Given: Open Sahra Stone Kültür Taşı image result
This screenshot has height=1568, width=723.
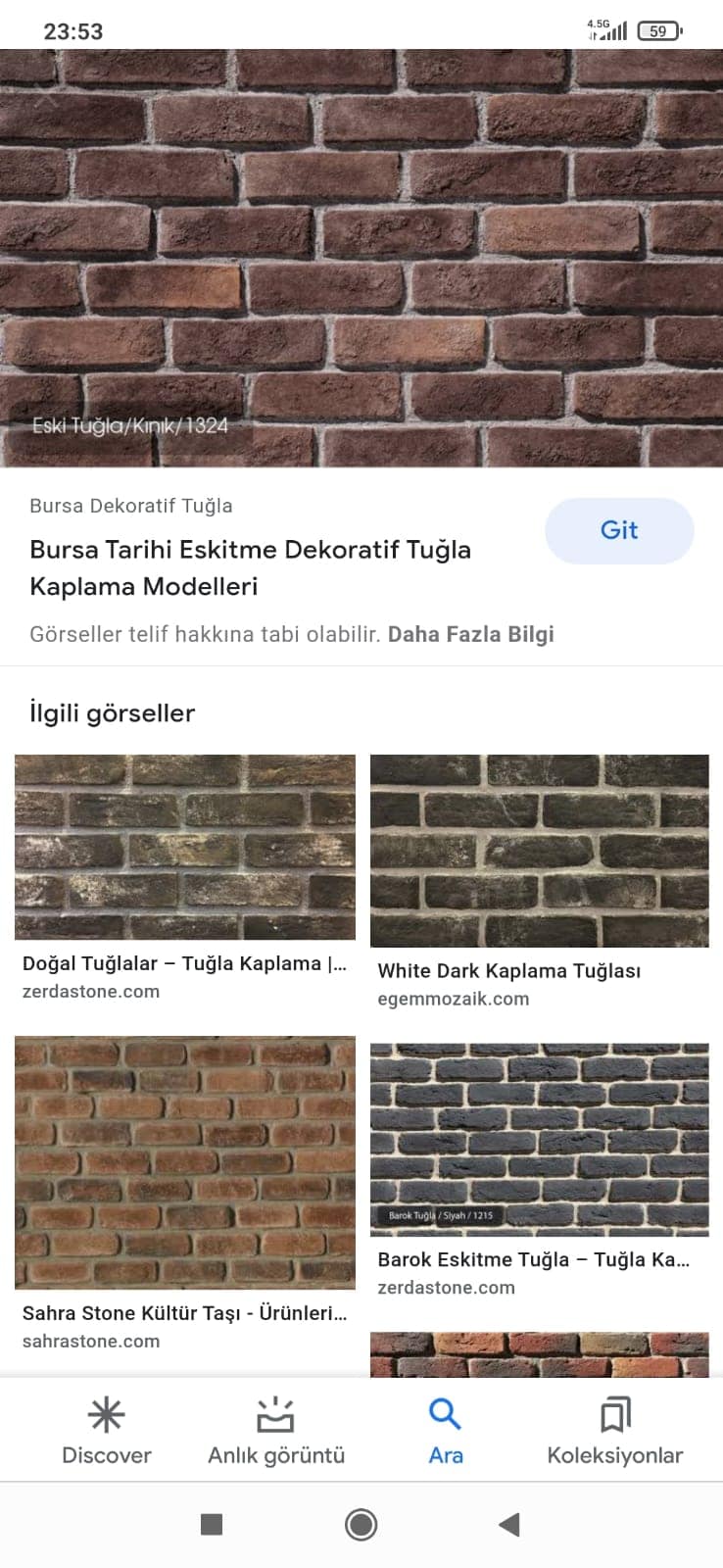Looking at the screenshot, I should (x=185, y=1162).
